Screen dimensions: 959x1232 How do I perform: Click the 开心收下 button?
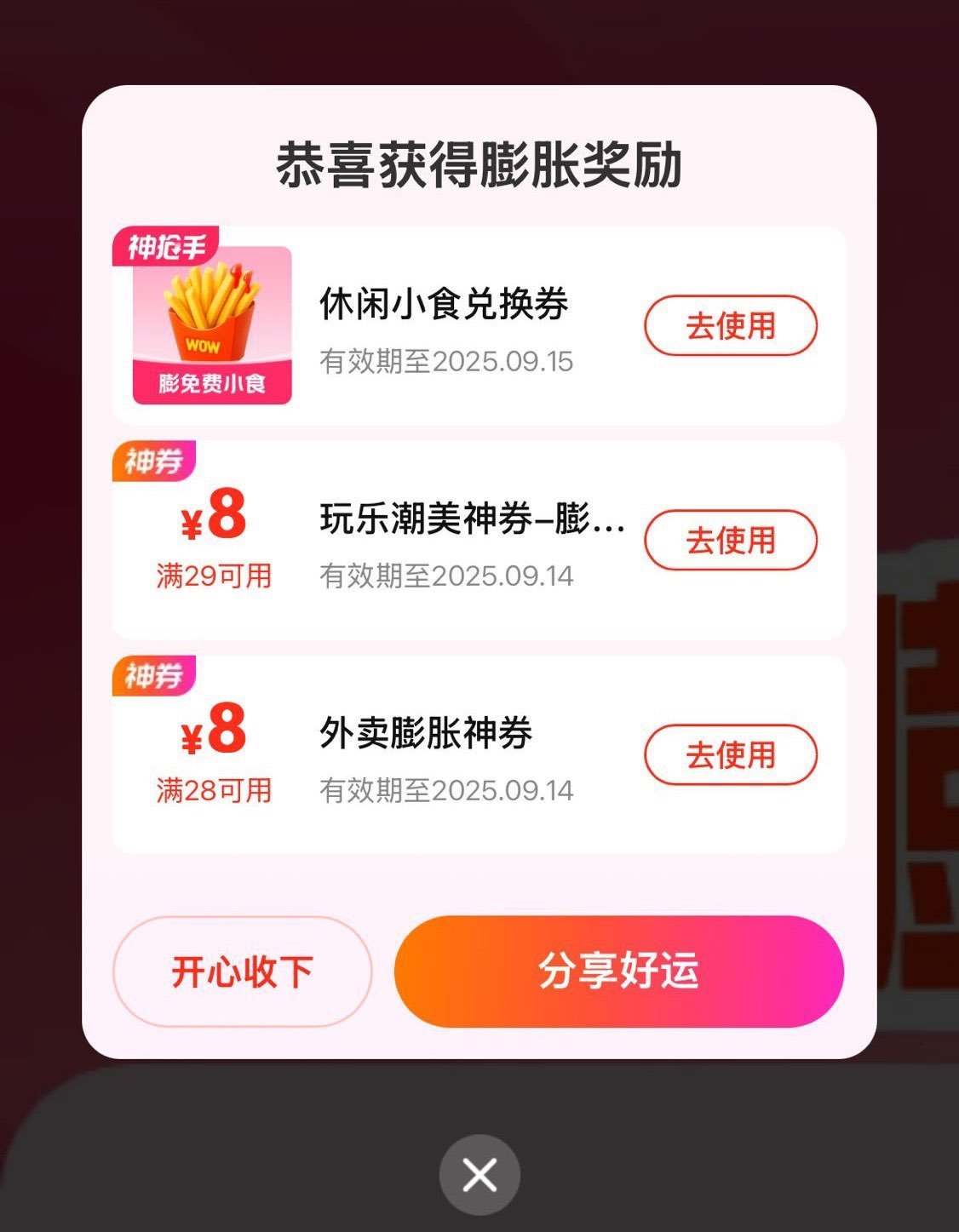(239, 971)
